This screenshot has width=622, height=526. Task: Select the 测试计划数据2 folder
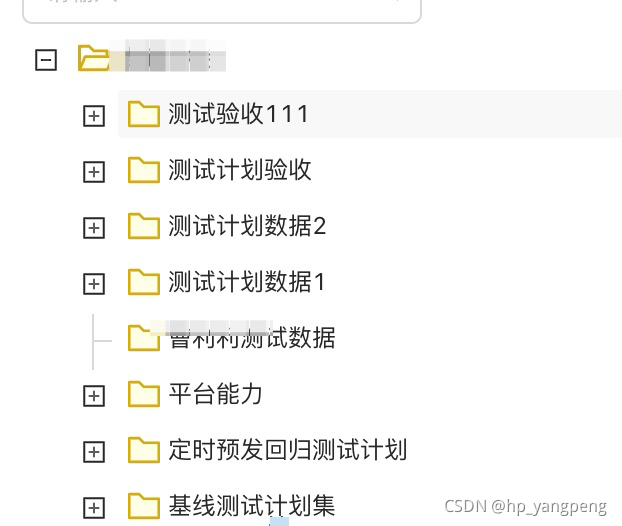coord(247,226)
